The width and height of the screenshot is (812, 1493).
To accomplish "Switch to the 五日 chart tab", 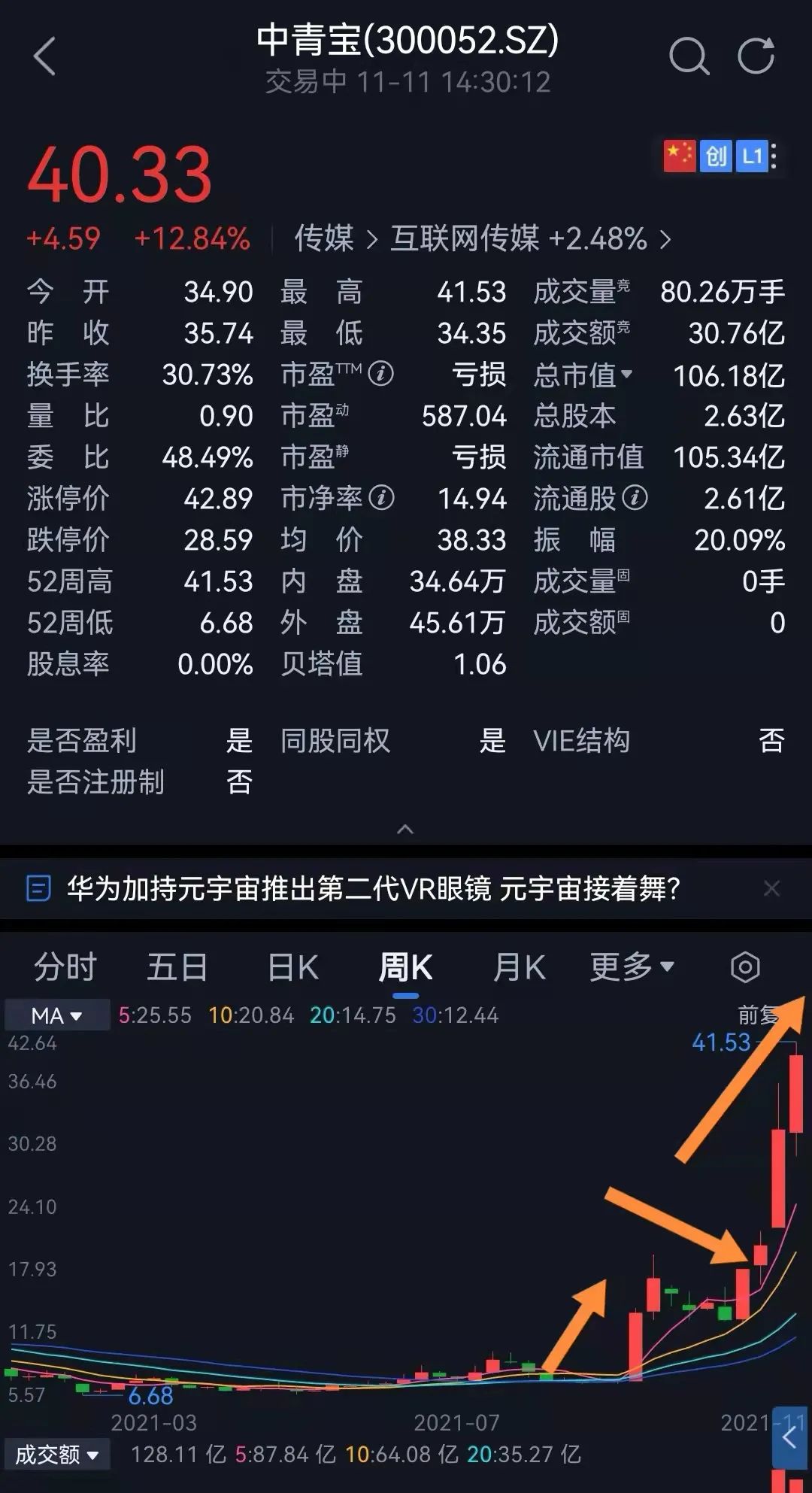I will (177, 967).
